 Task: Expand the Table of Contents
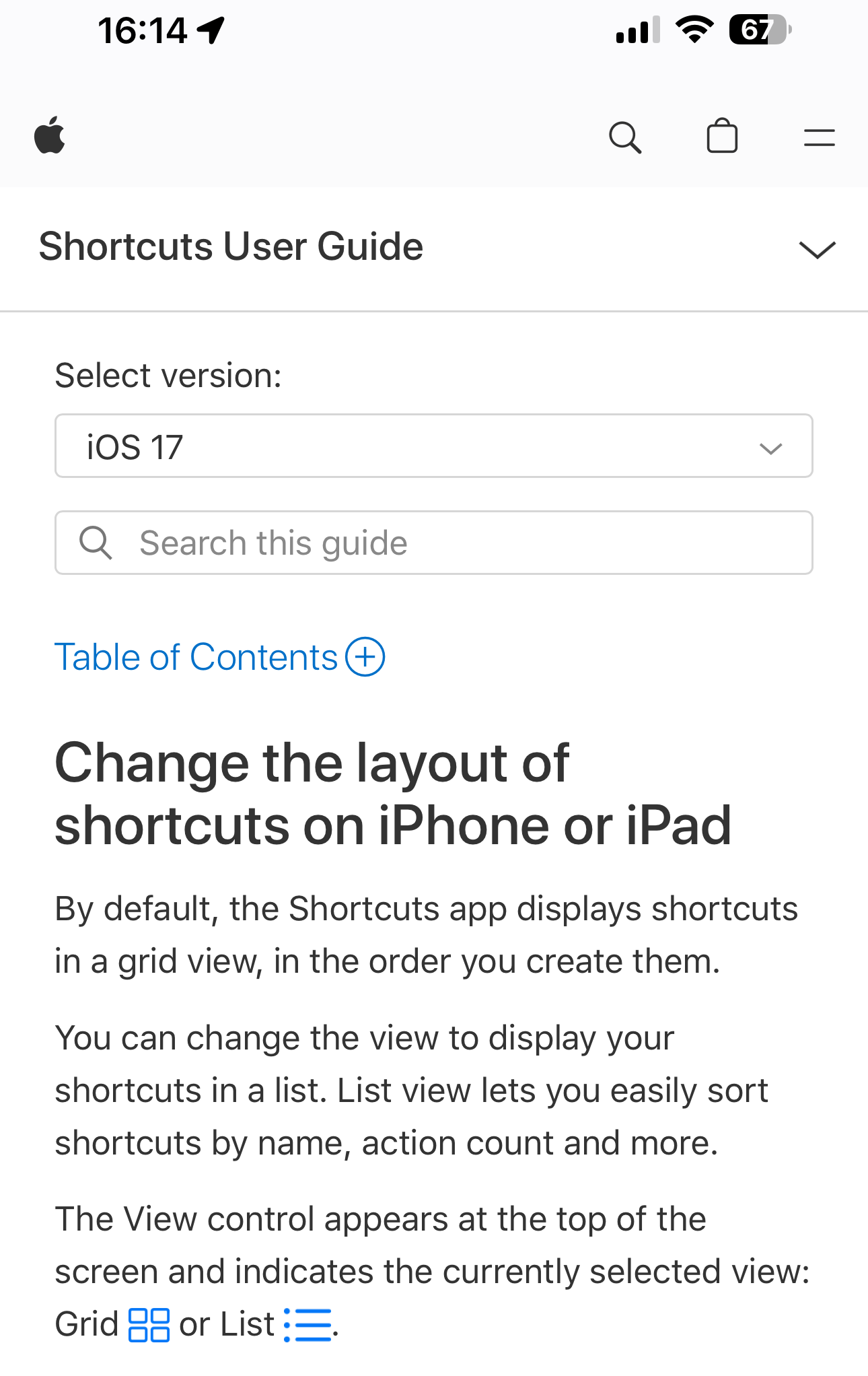pos(219,657)
